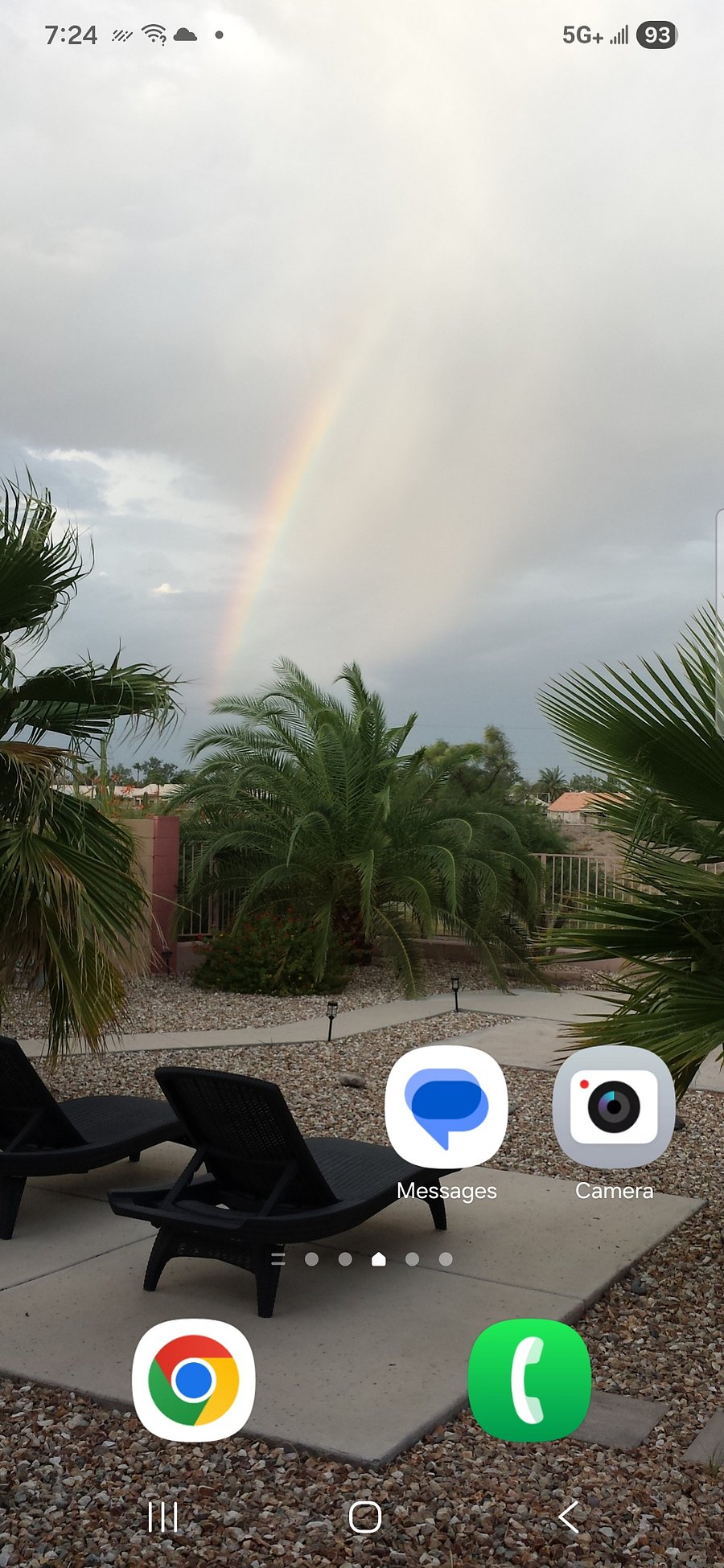Image resolution: width=724 pixels, height=1568 pixels.
Task: Tap the back navigation button
Action: click(569, 1517)
